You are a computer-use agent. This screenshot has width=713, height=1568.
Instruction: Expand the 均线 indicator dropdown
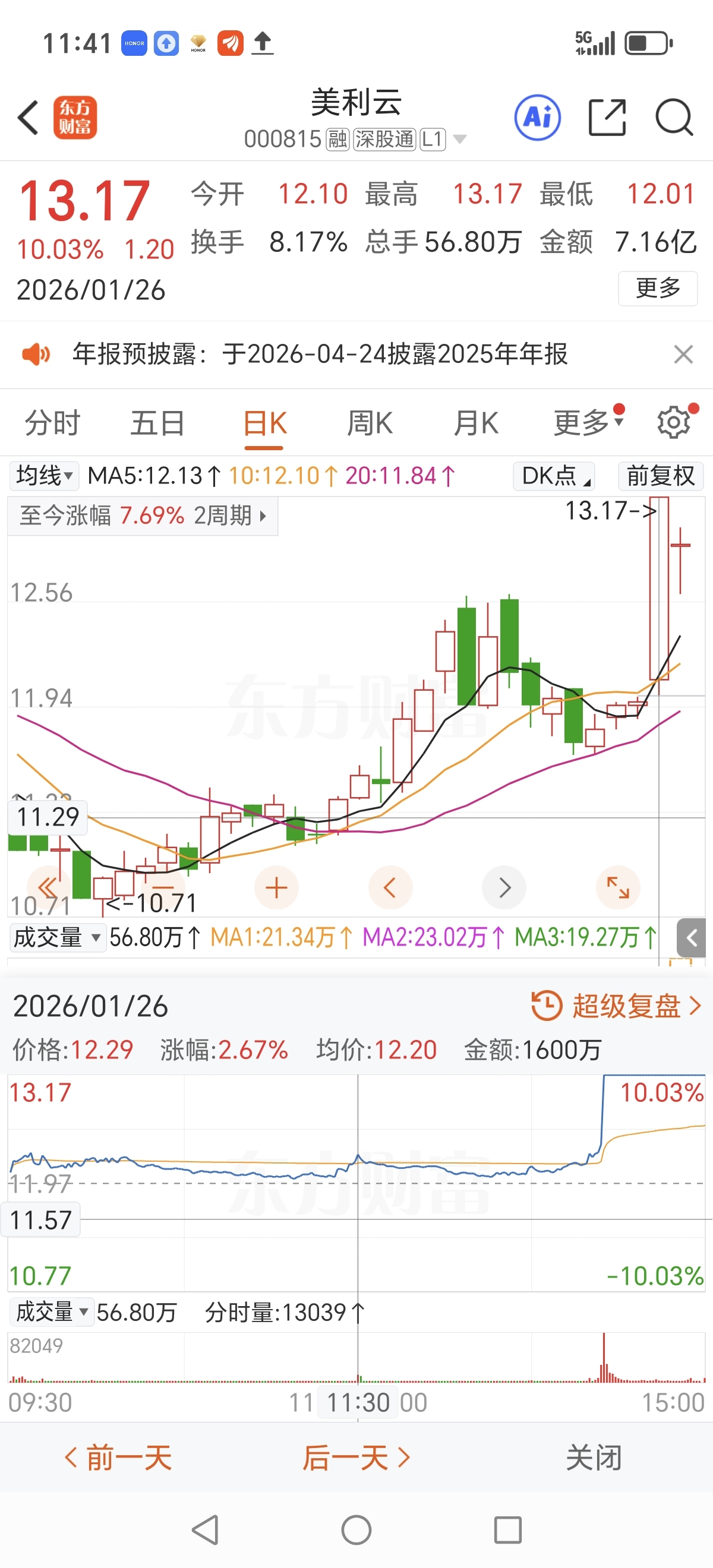(x=45, y=475)
